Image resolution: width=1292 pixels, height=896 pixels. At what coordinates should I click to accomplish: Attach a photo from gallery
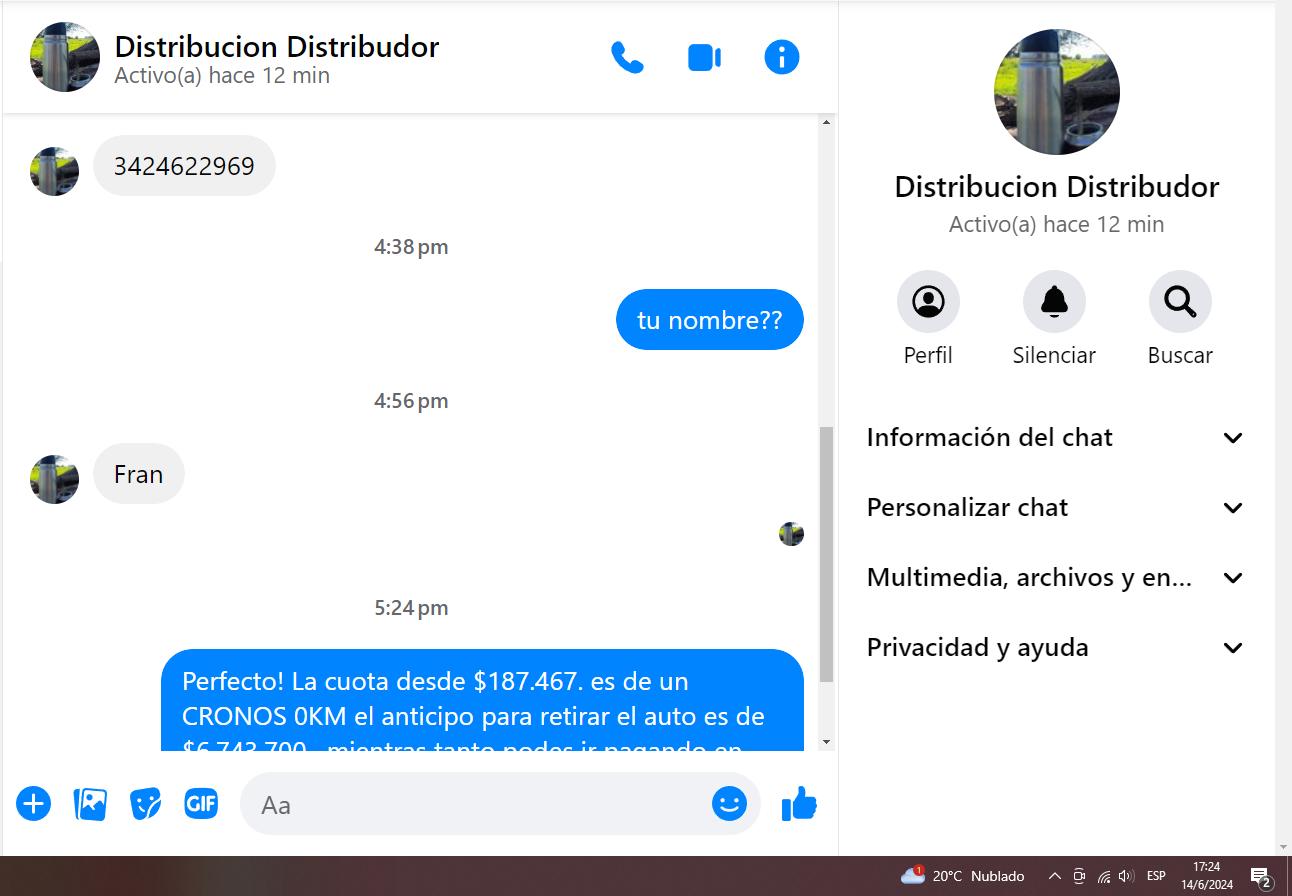point(90,803)
